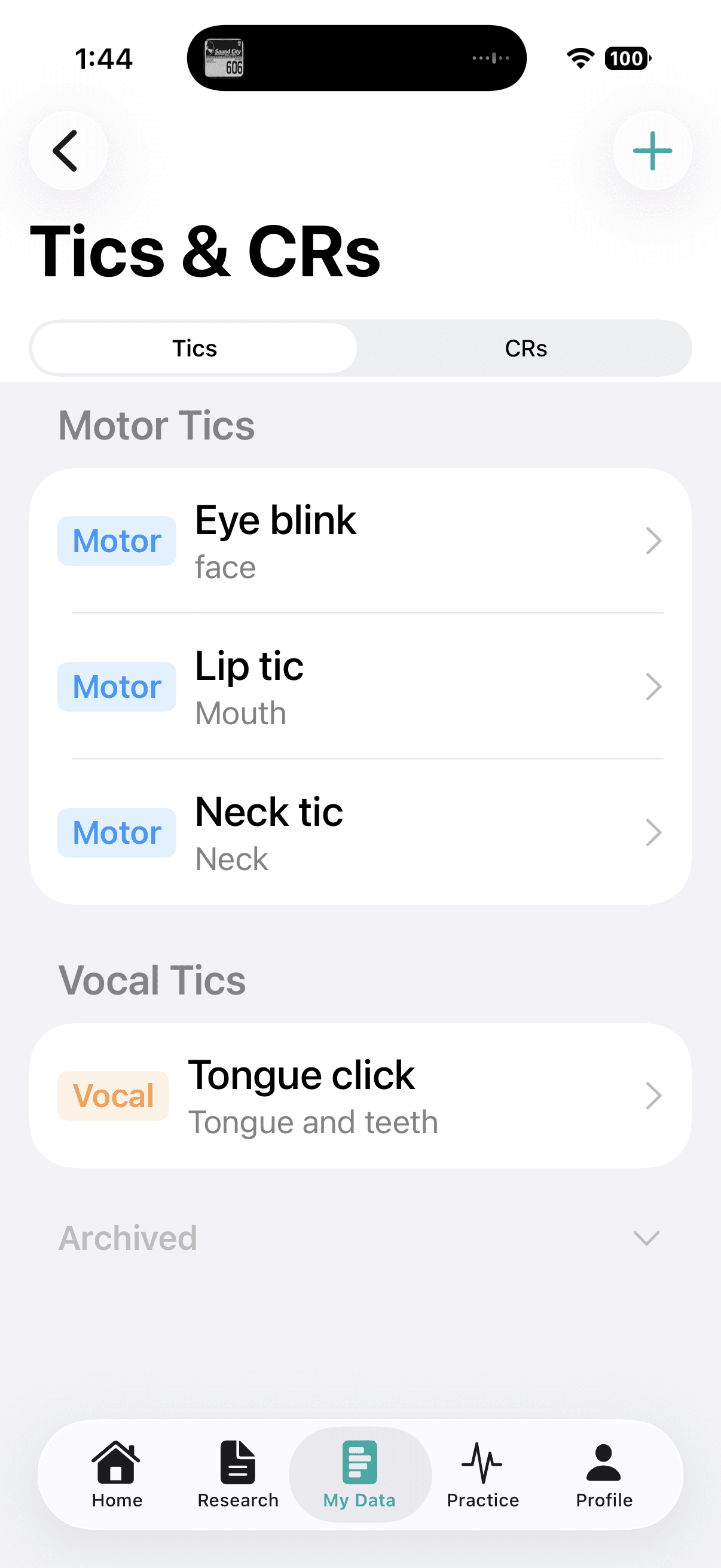Go back using the arrow button
This screenshot has width=721, height=1568.
68,151
